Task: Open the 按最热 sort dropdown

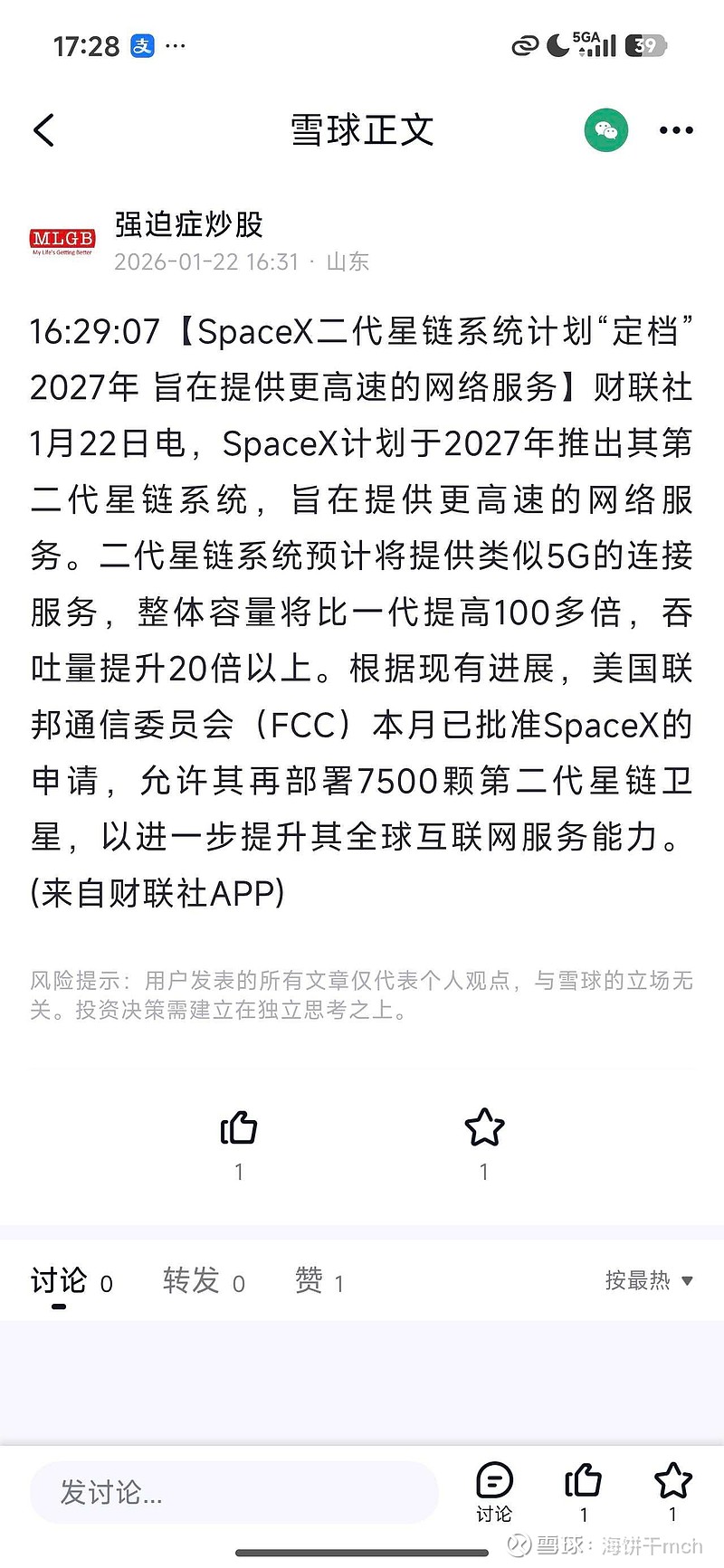Action: tap(644, 1281)
